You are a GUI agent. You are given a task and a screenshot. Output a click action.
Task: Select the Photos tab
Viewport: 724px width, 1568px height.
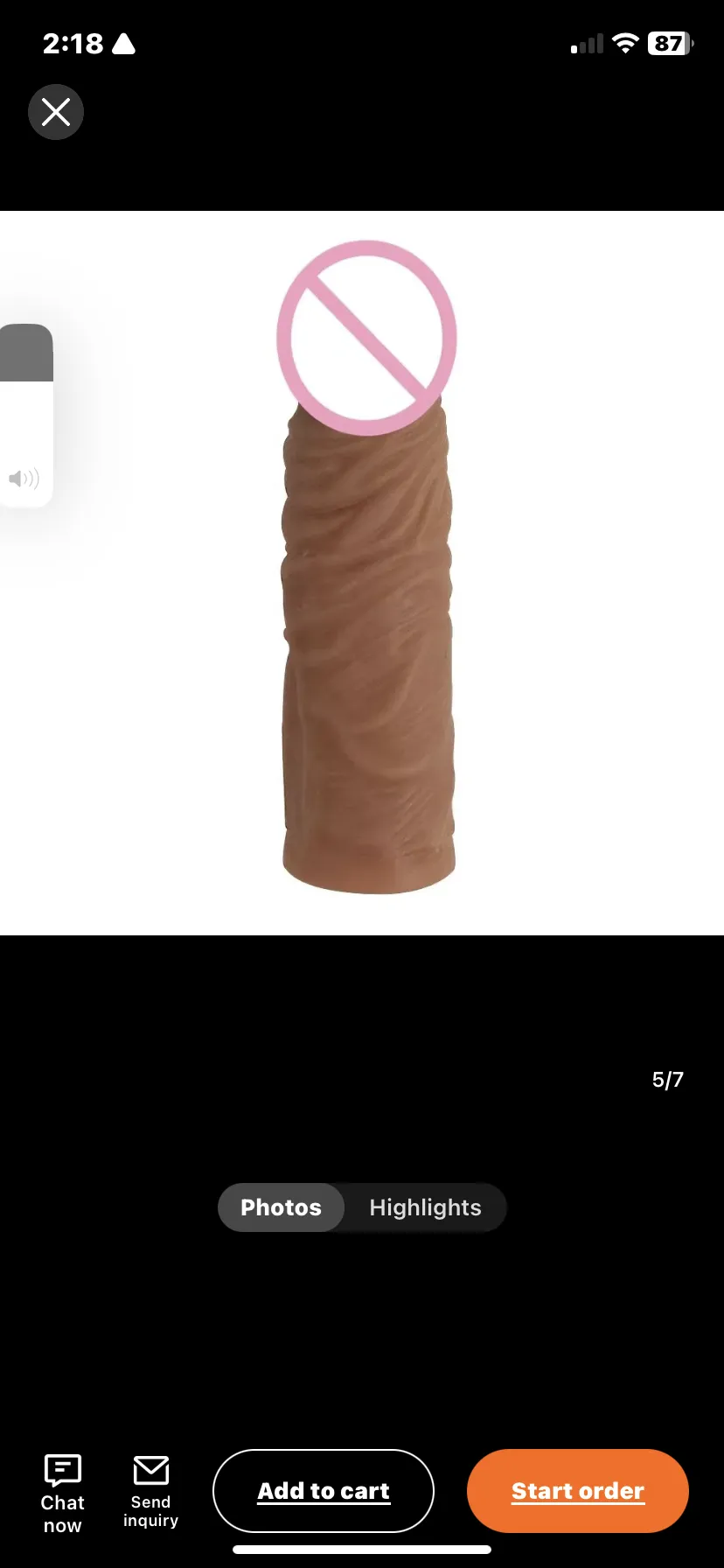pyautogui.click(x=281, y=1207)
